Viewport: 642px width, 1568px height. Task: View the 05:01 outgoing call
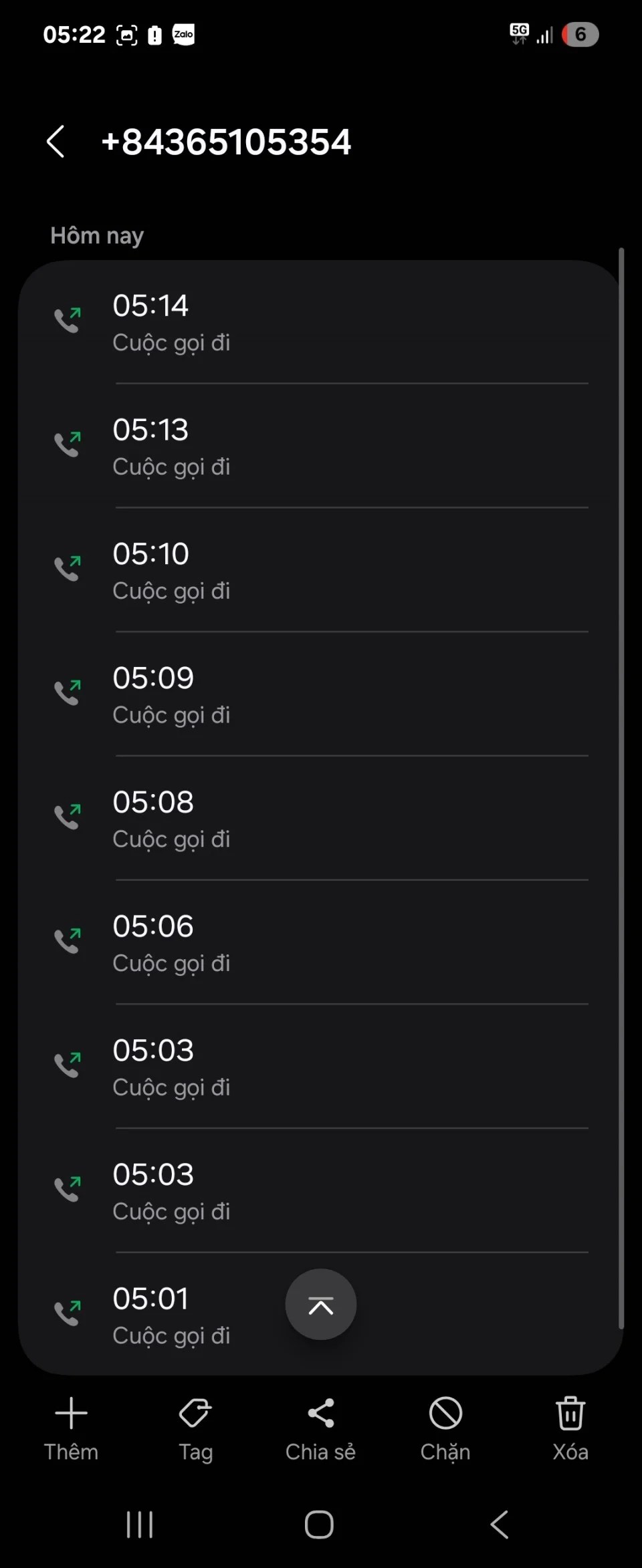(x=167, y=1315)
